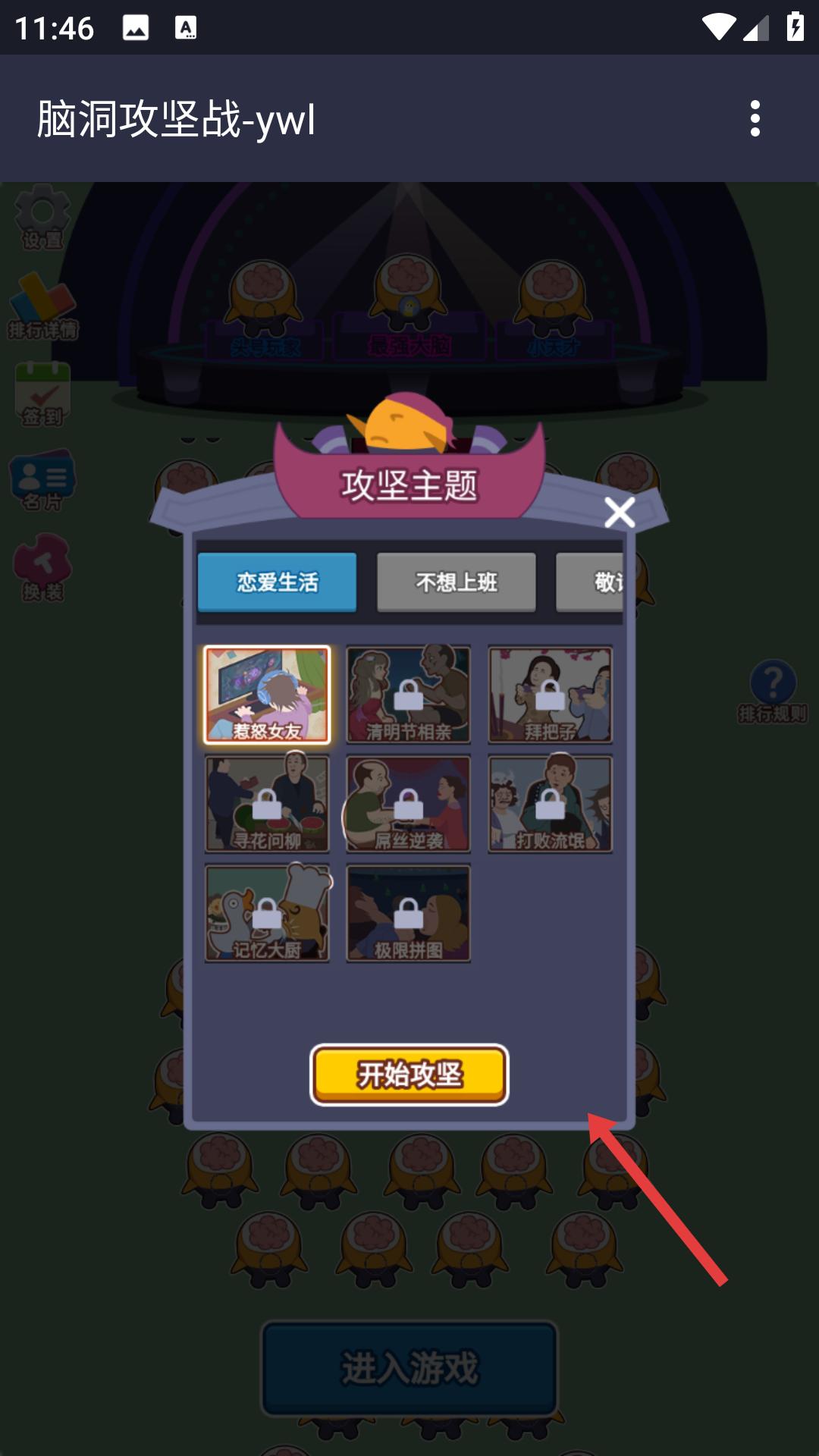Switch to the partially visible third theme tab

click(x=591, y=582)
